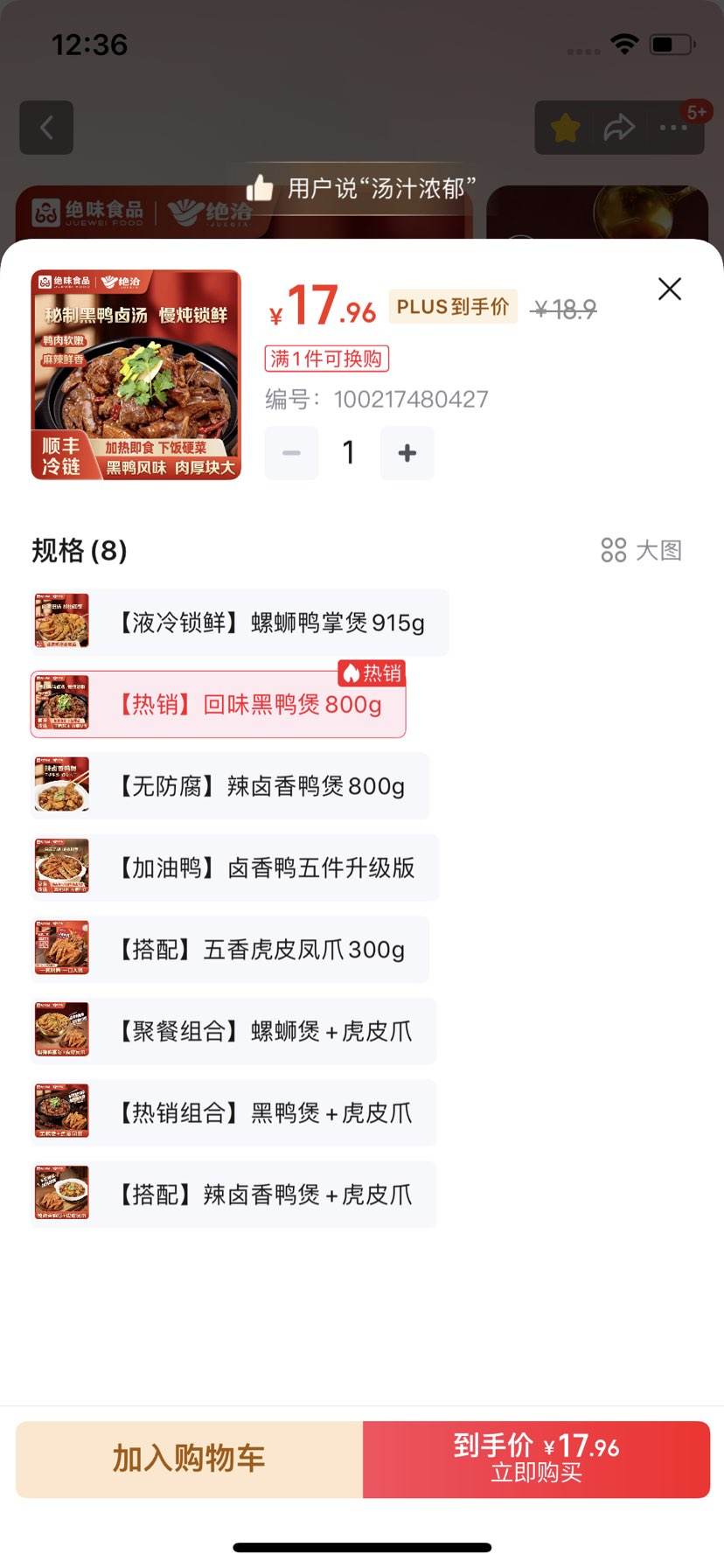Screen dimensions: 724x1568
Task: Decrease quantity with minus button
Action: coord(291,453)
